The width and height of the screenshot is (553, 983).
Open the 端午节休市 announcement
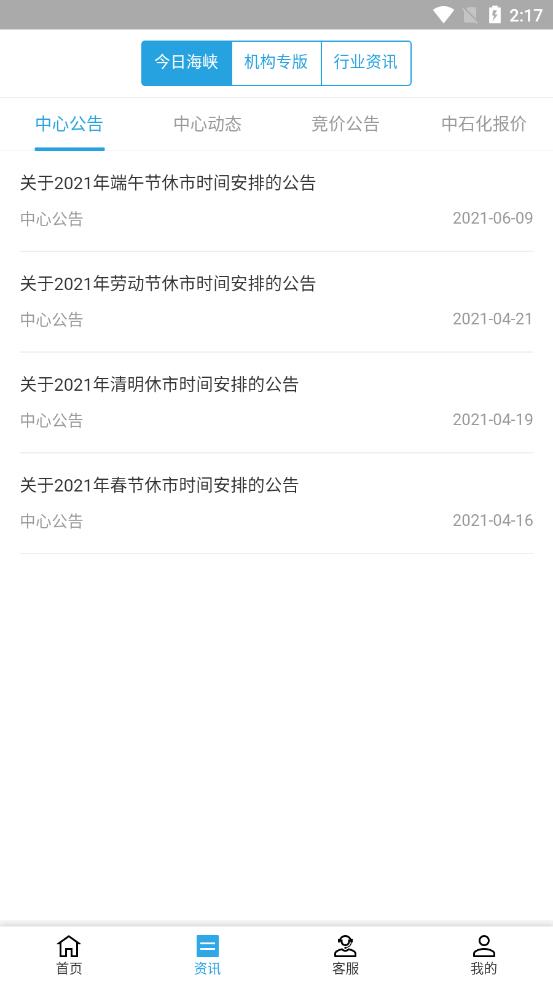pyautogui.click(x=276, y=201)
